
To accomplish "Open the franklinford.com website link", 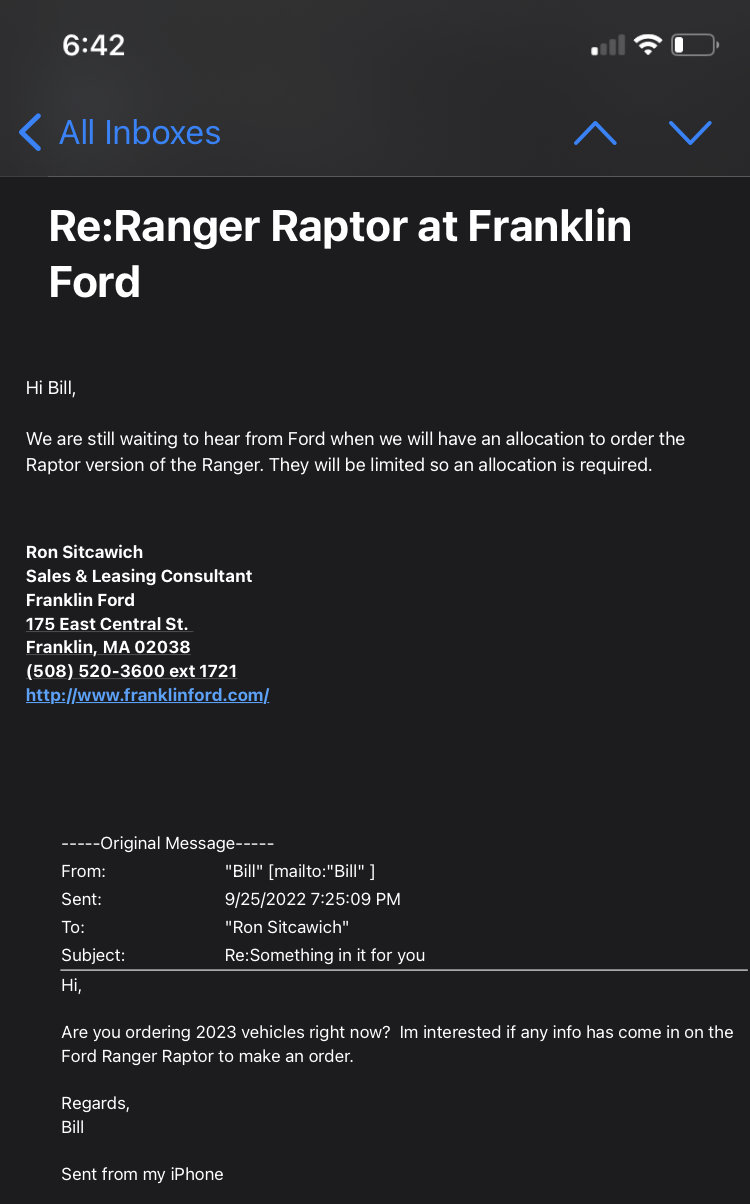I will [147, 695].
